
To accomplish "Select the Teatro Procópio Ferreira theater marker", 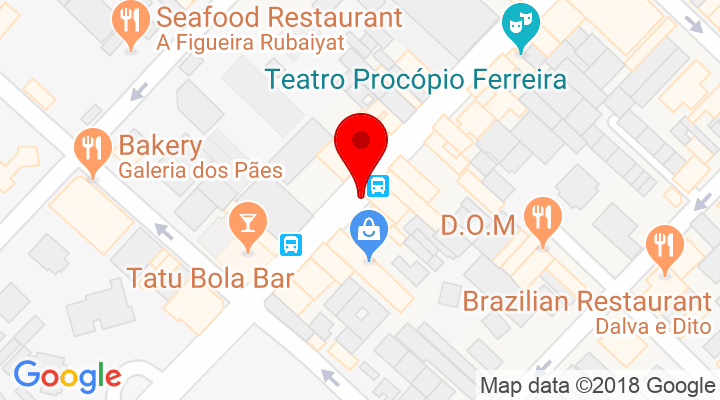I will click(519, 24).
